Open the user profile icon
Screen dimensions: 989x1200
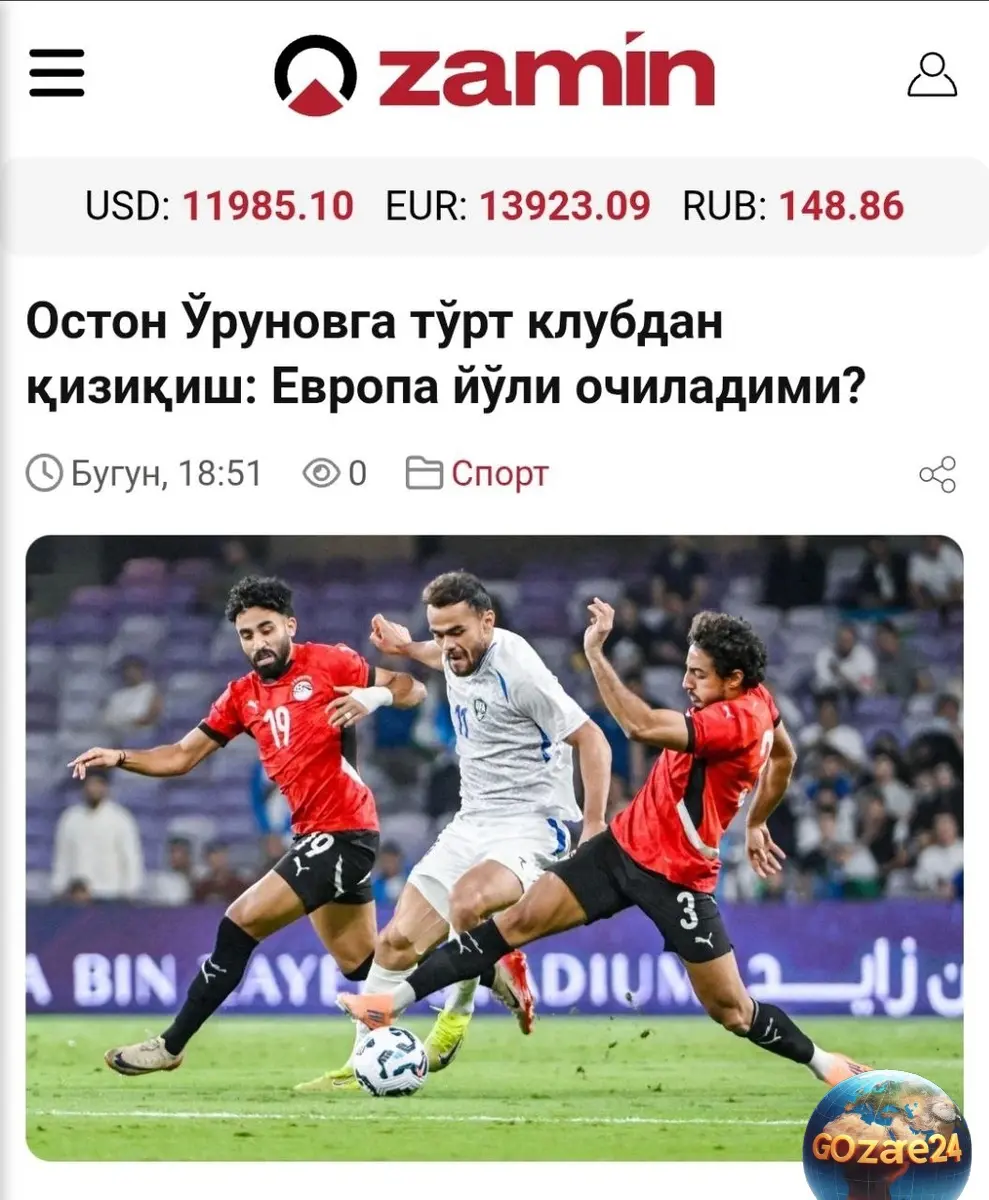click(x=931, y=76)
